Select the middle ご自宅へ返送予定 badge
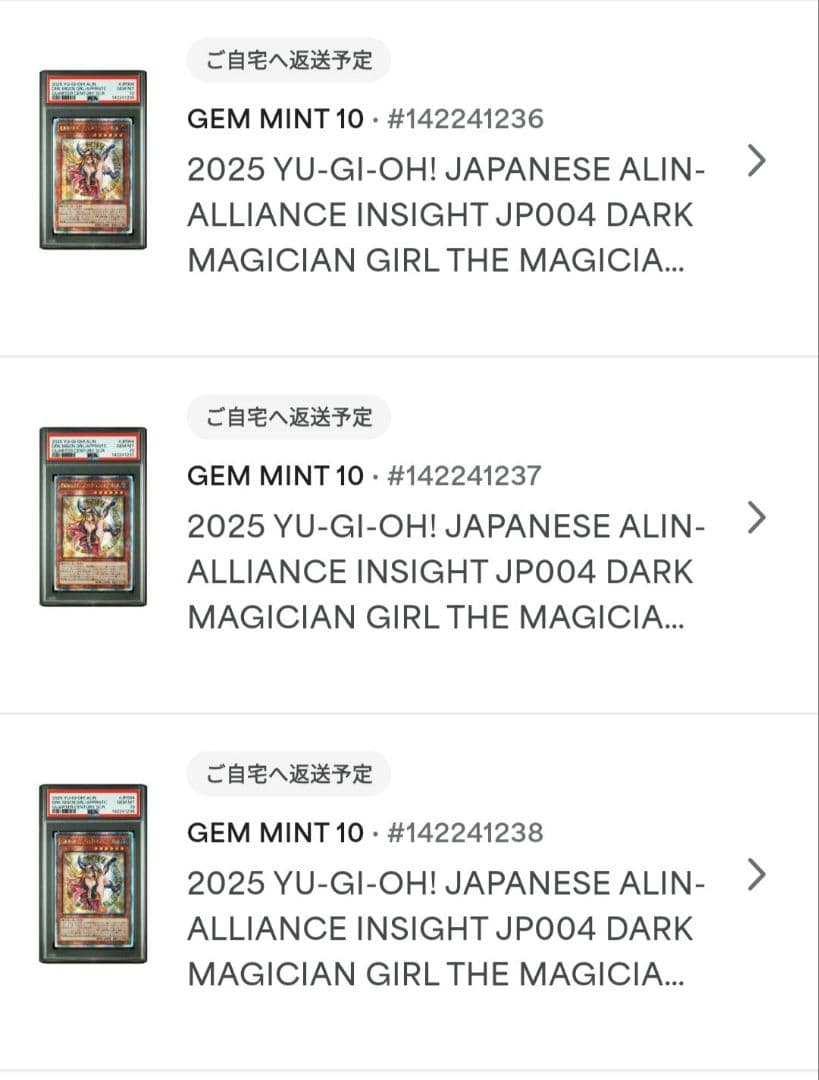819x1080 pixels. [288, 417]
